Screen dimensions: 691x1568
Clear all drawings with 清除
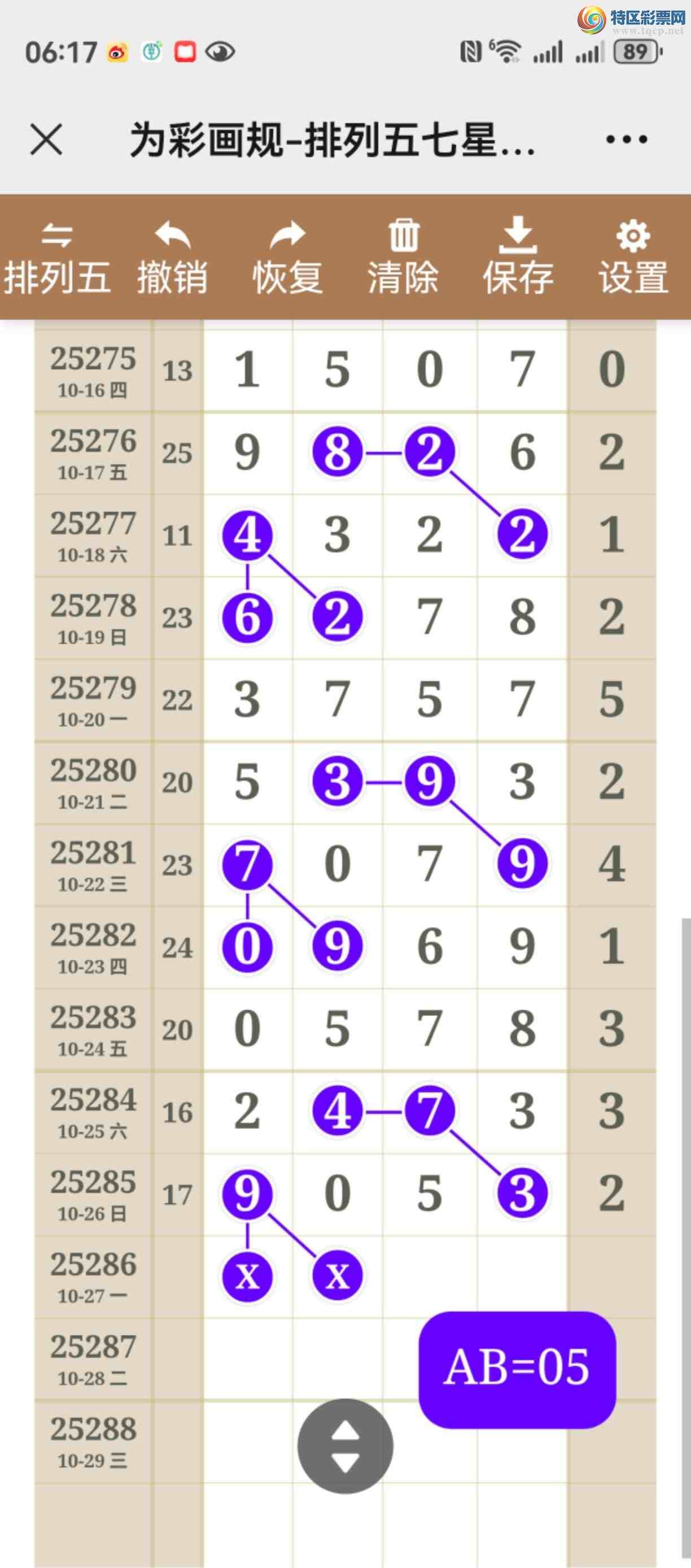click(403, 258)
